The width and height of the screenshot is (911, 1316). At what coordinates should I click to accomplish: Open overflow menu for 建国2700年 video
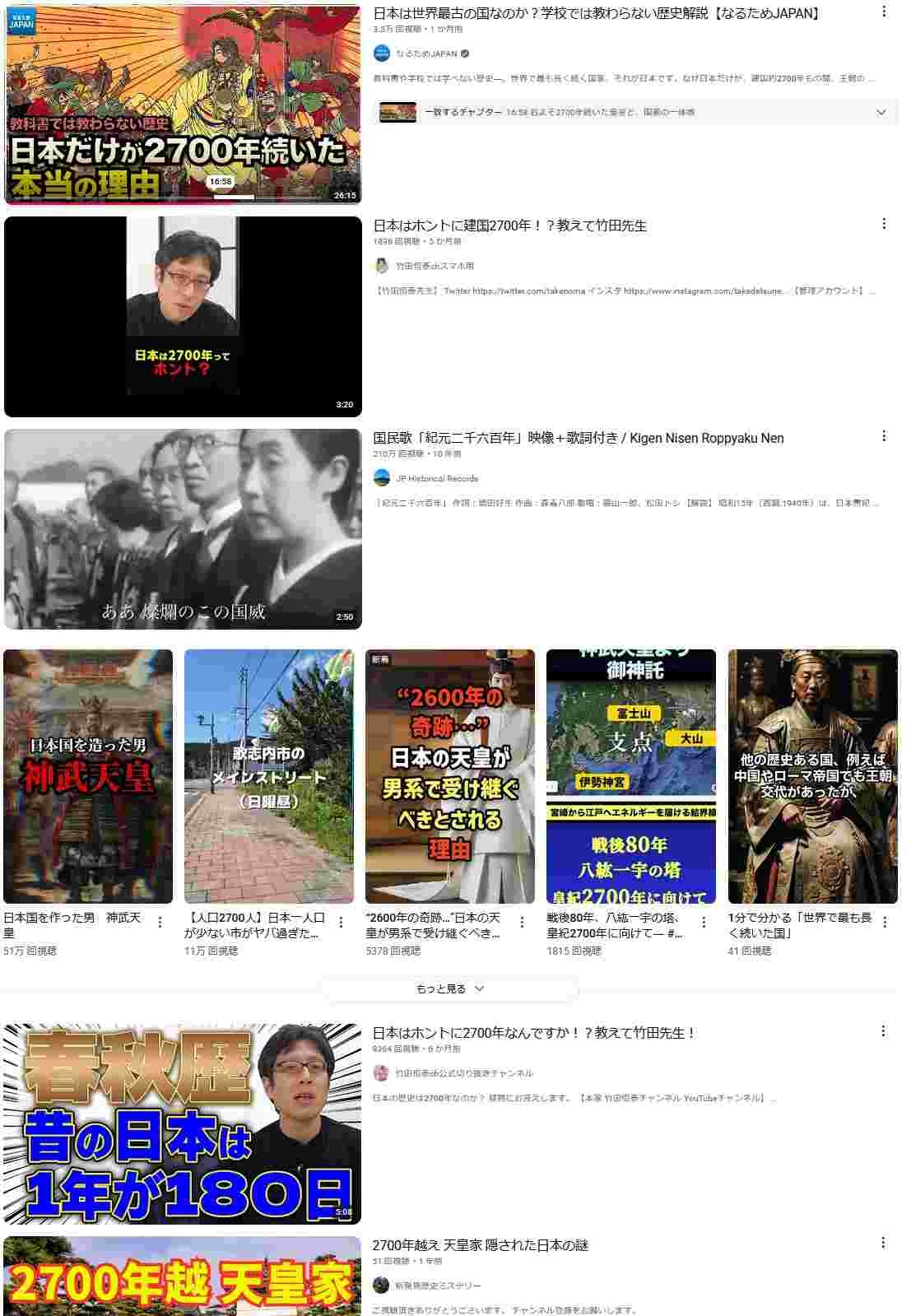[x=884, y=224]
